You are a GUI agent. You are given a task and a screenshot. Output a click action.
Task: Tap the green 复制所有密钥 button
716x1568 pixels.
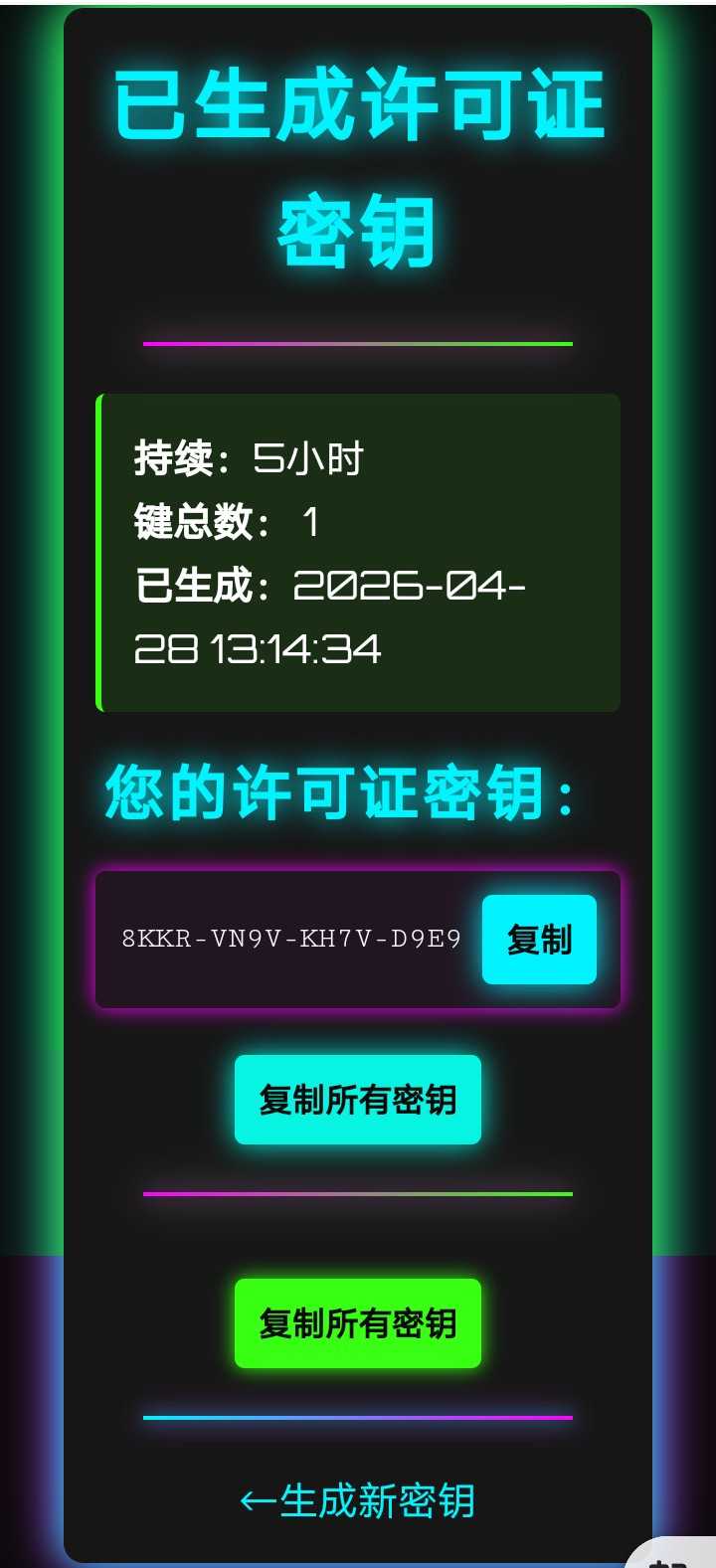coord(358,1323)
